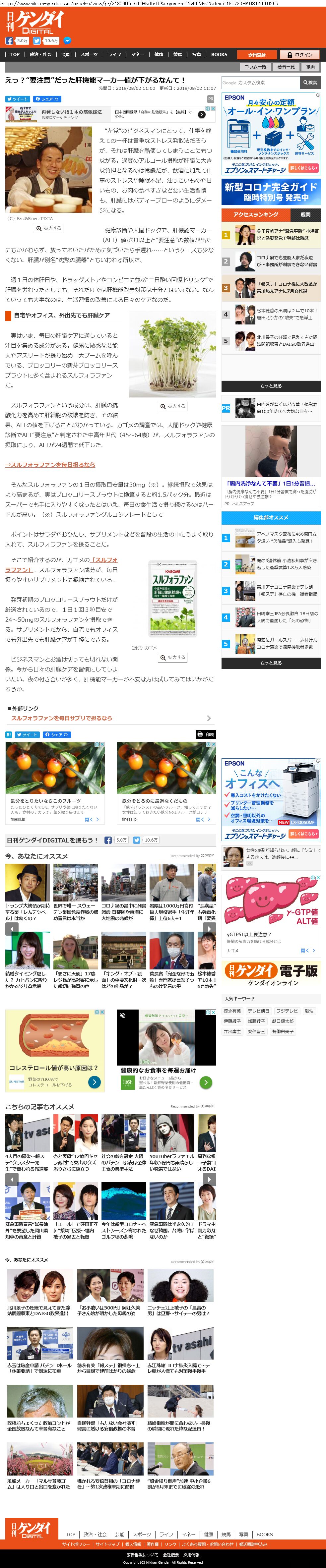Follow the スルフォラファンを毎日摂るなら link
Screen dimensions: 326x1568
[x=50, y=464]
